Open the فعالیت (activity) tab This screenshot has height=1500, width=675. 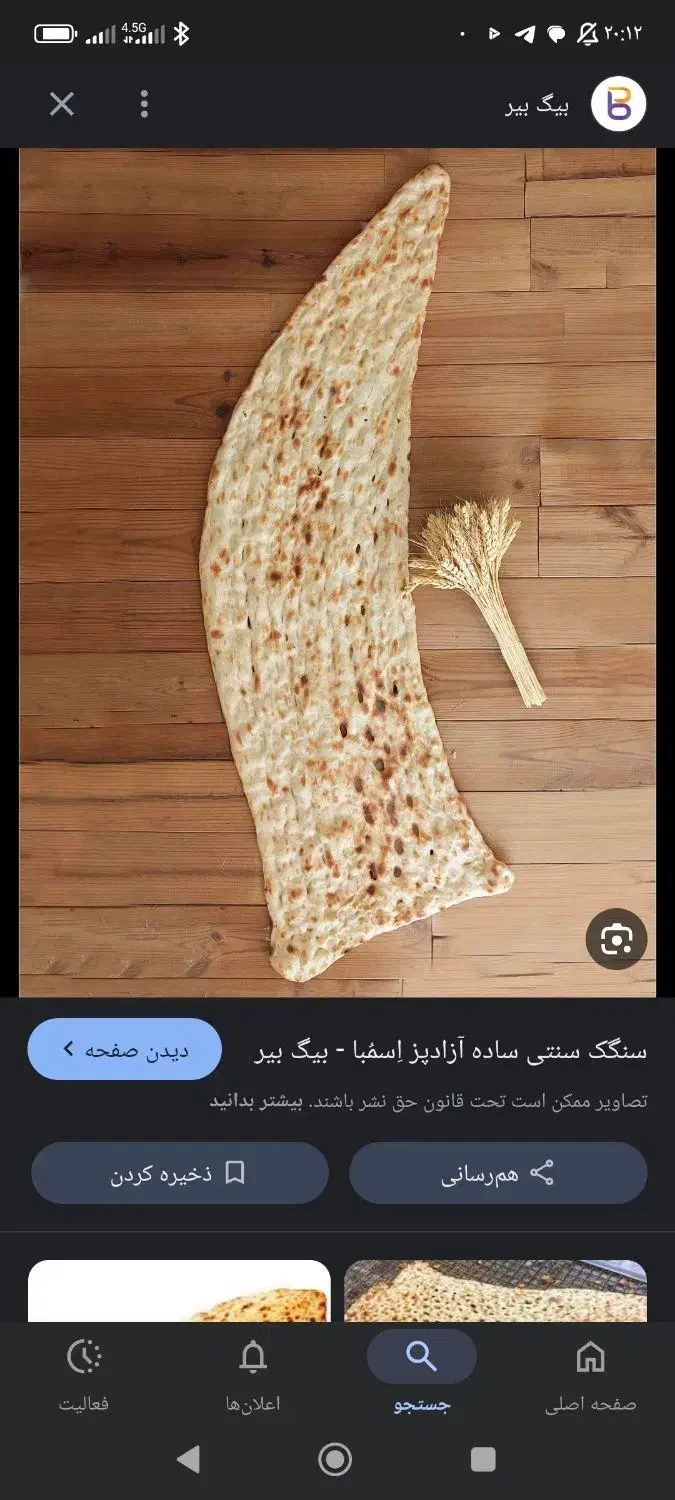(84, 1376)
